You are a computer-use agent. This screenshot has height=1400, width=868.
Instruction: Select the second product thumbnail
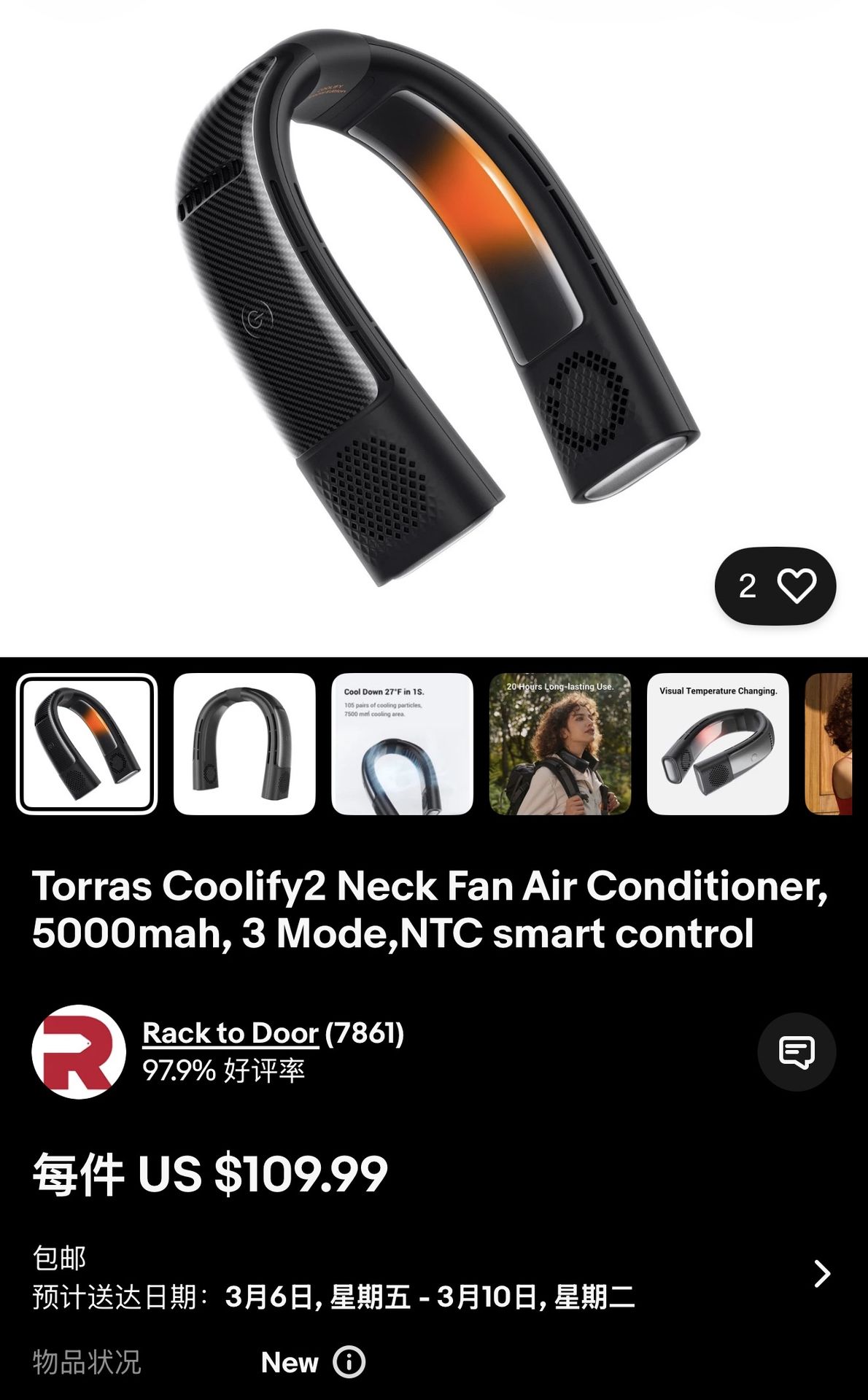click(x=244, y=744)
